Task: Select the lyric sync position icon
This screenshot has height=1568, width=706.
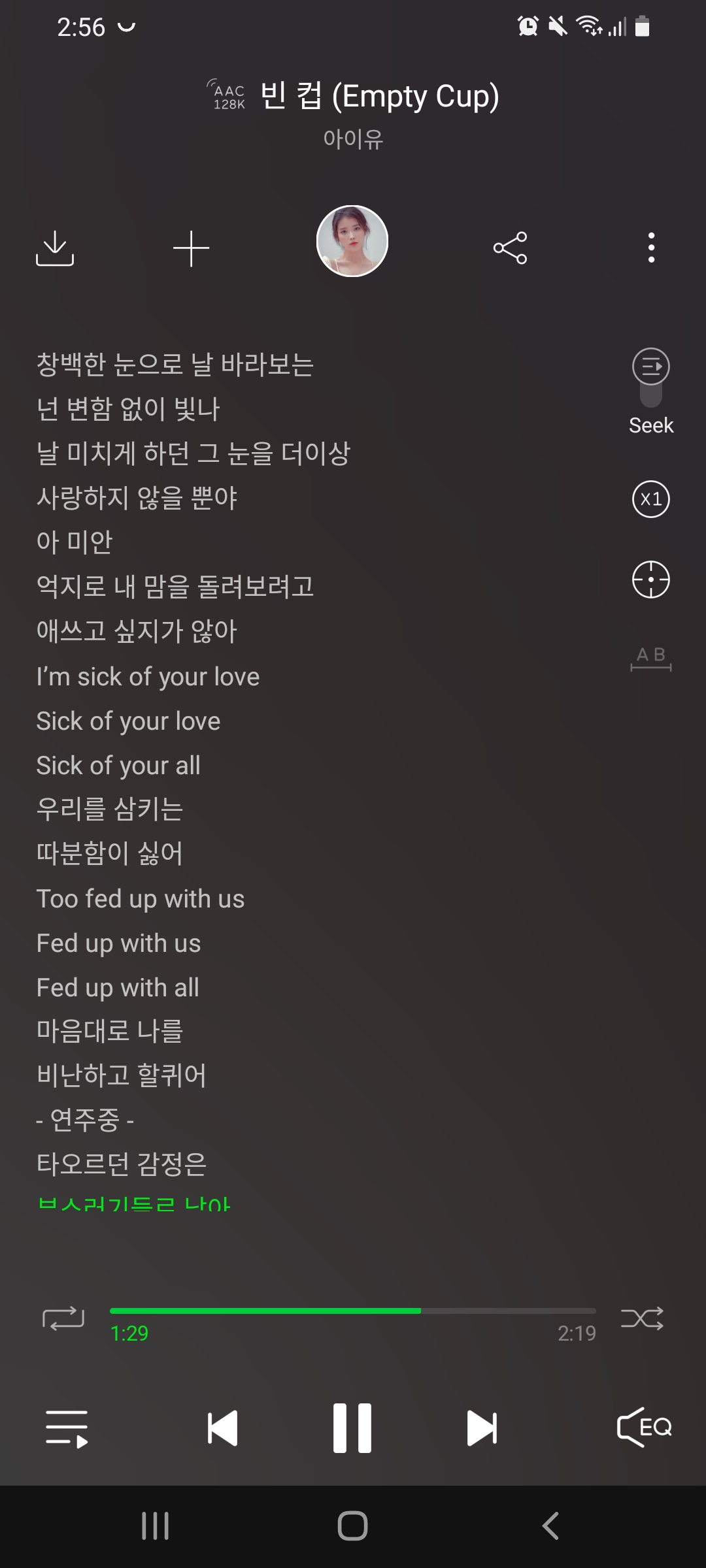Action: [650, 578]
